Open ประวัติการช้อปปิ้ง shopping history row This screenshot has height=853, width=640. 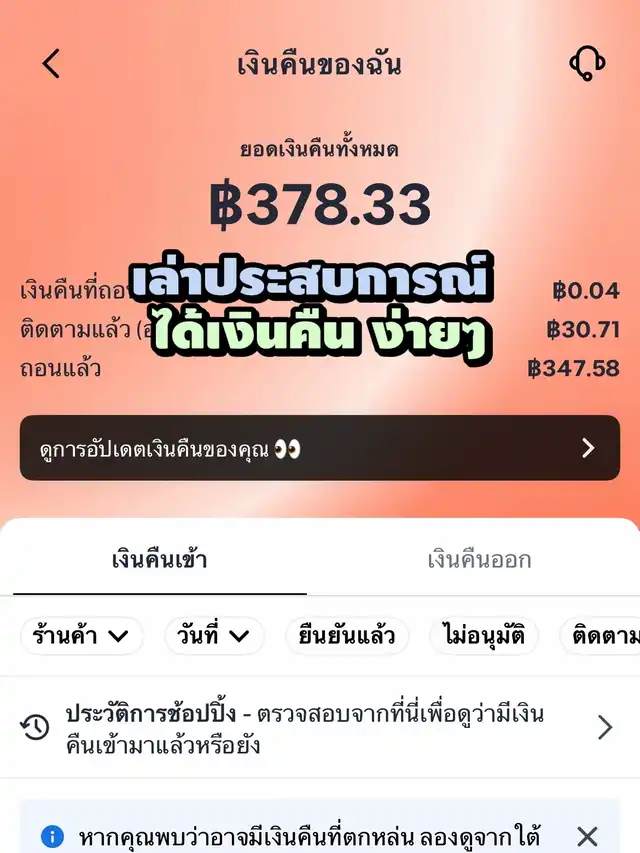[x=320, y=728]
